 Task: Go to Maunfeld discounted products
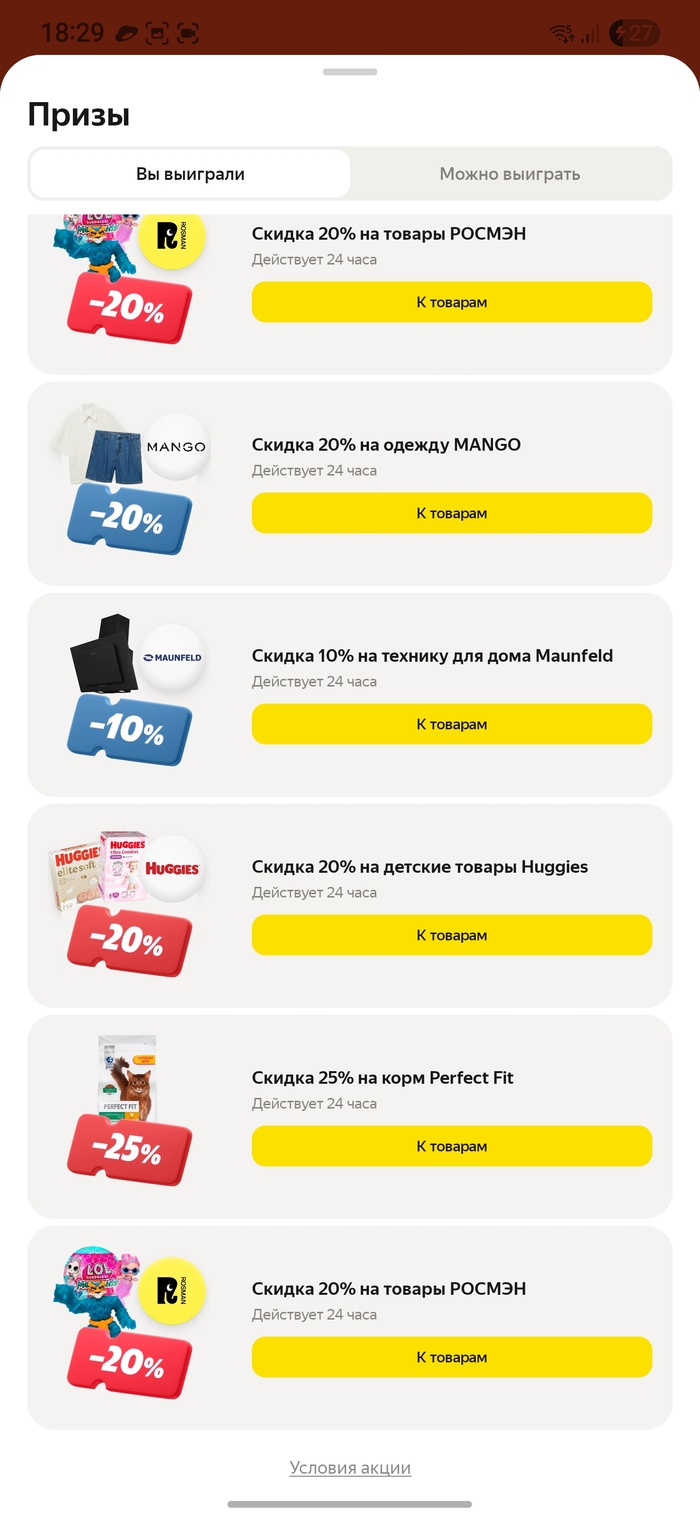[451, 724]
